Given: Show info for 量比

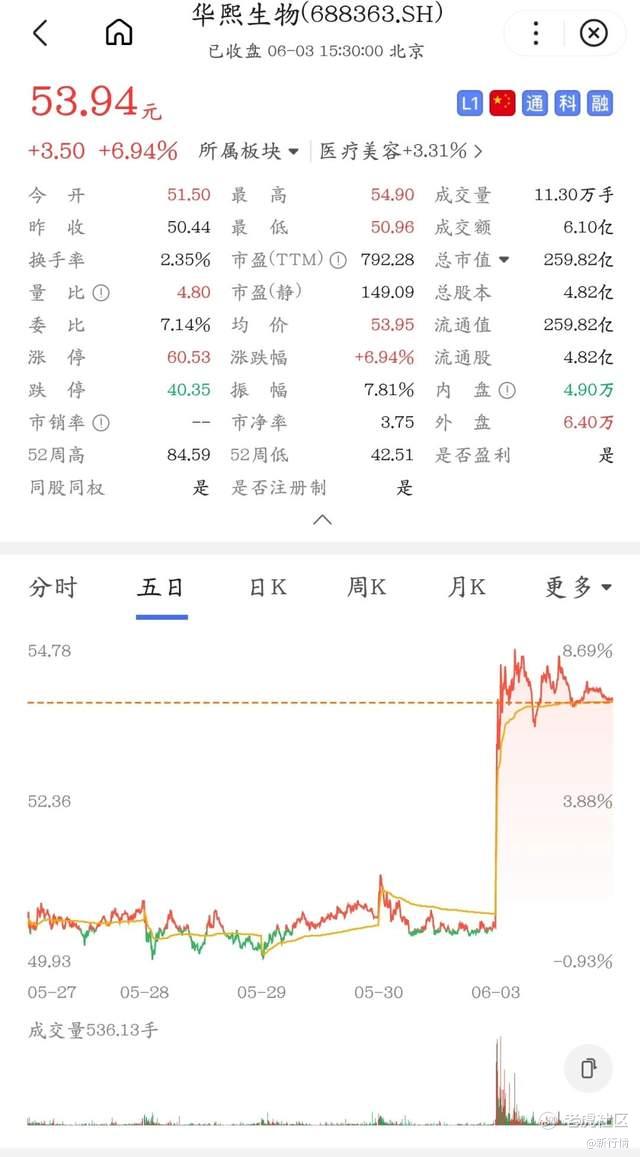Looking at the screenshot, I should click(x=100, y=293).
